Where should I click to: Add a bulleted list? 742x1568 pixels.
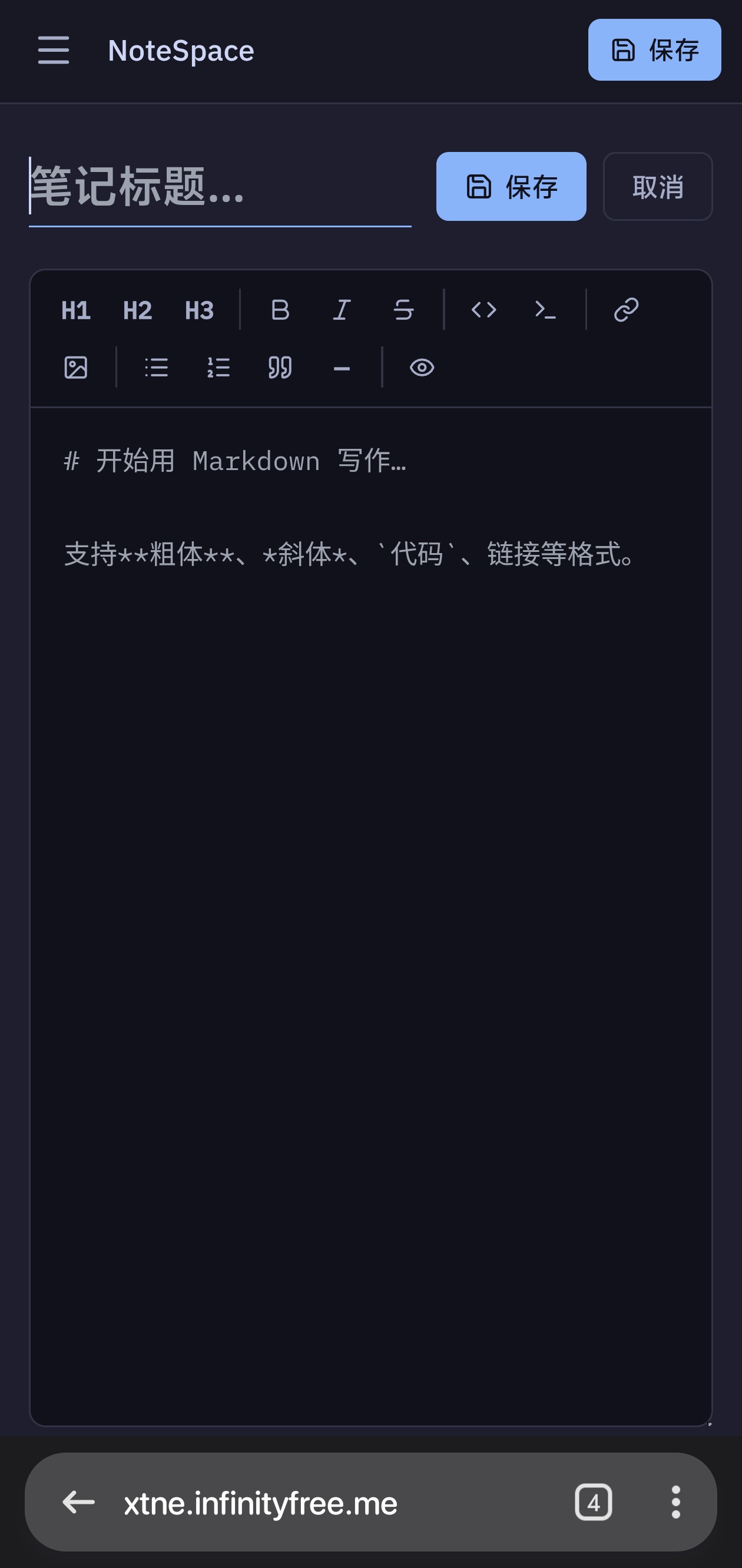157,368
